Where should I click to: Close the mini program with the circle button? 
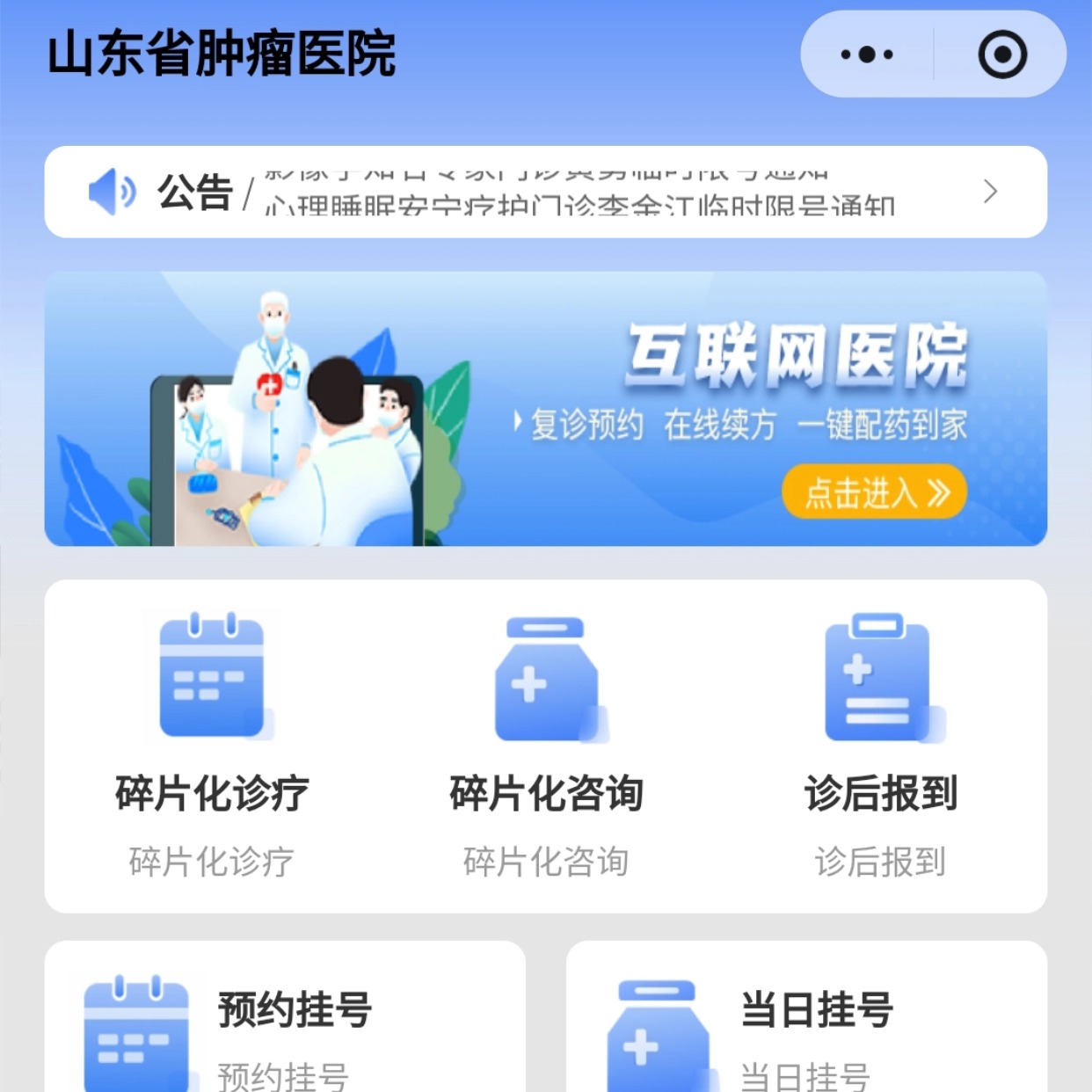[x=1002, y=55]
